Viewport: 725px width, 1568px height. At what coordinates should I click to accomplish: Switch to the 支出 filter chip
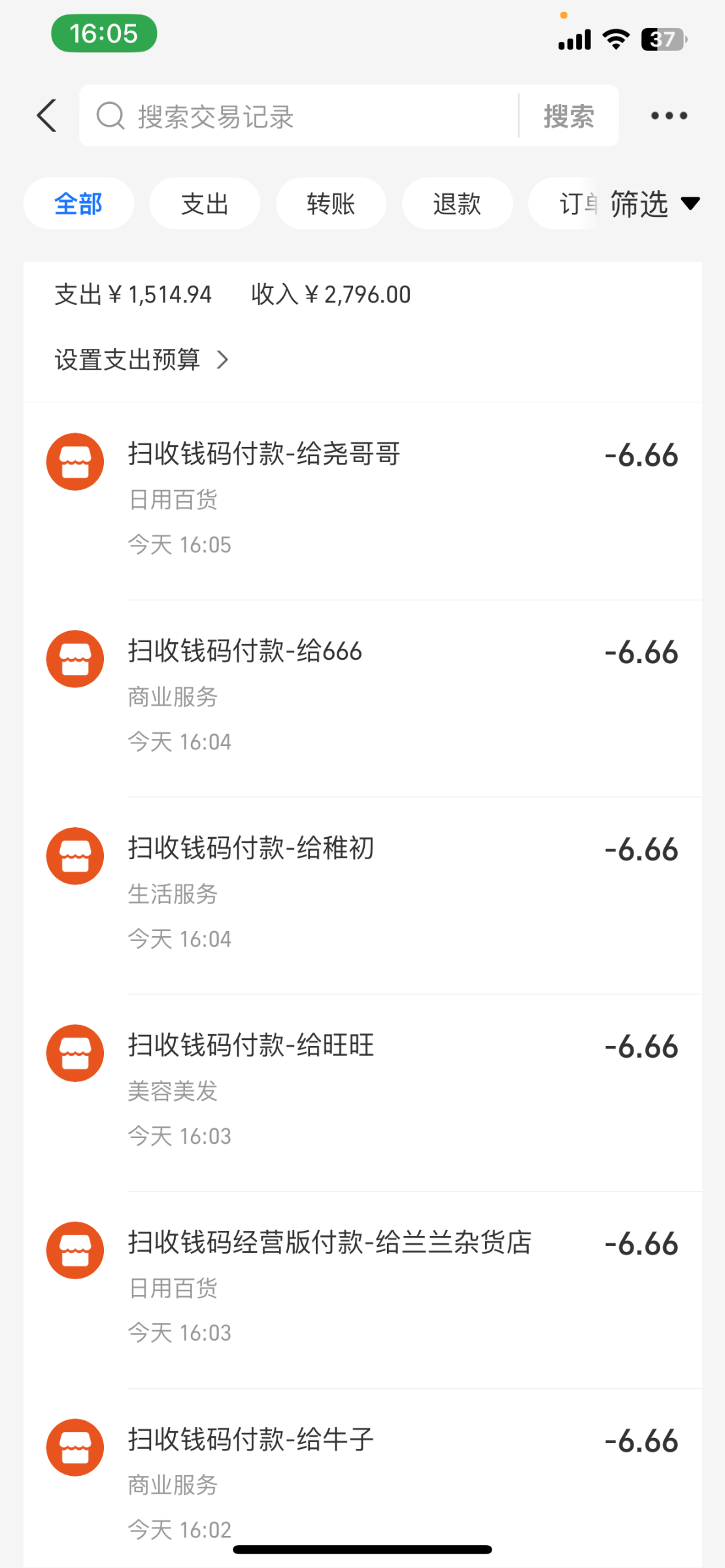point(205,204)
